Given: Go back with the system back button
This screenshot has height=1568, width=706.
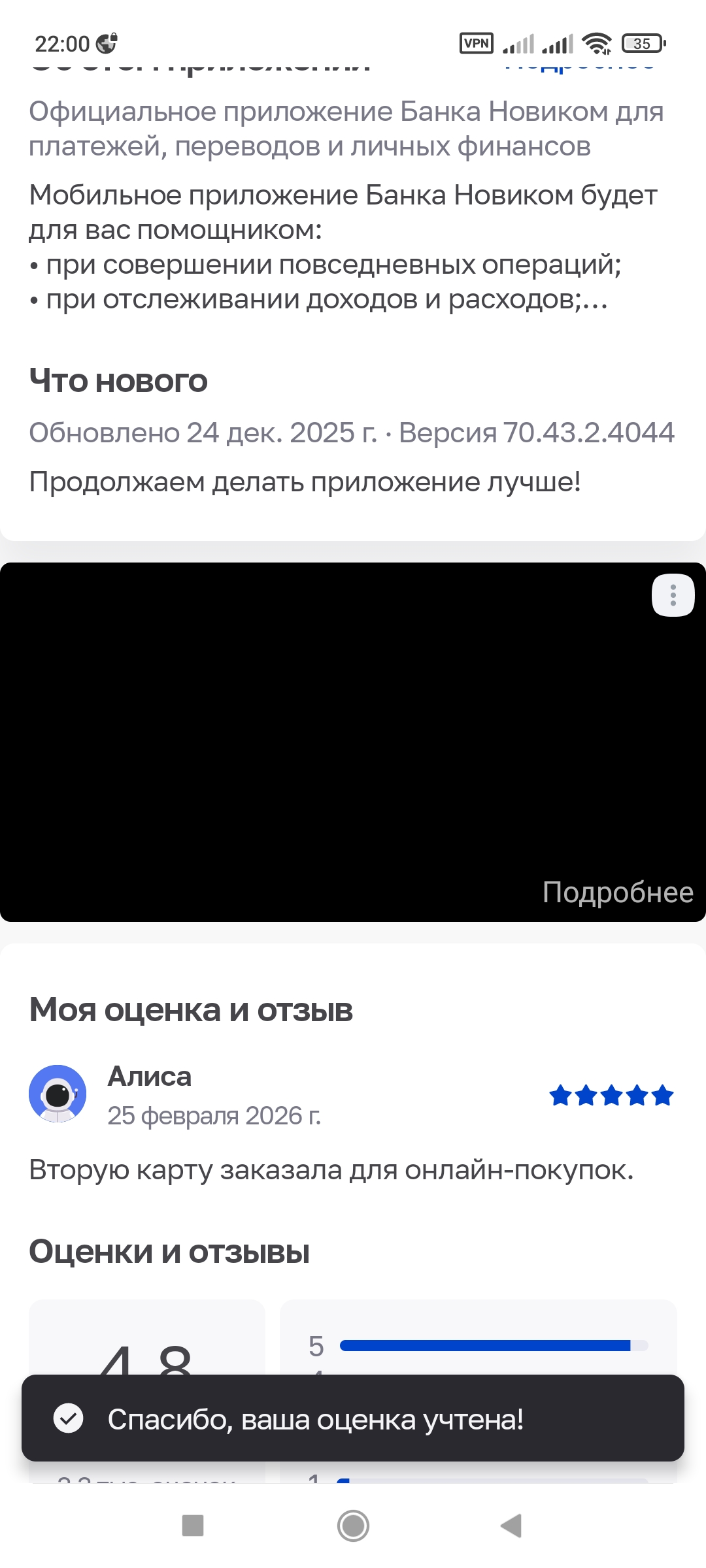Looking at the screenshot, I should (511, 1526).
